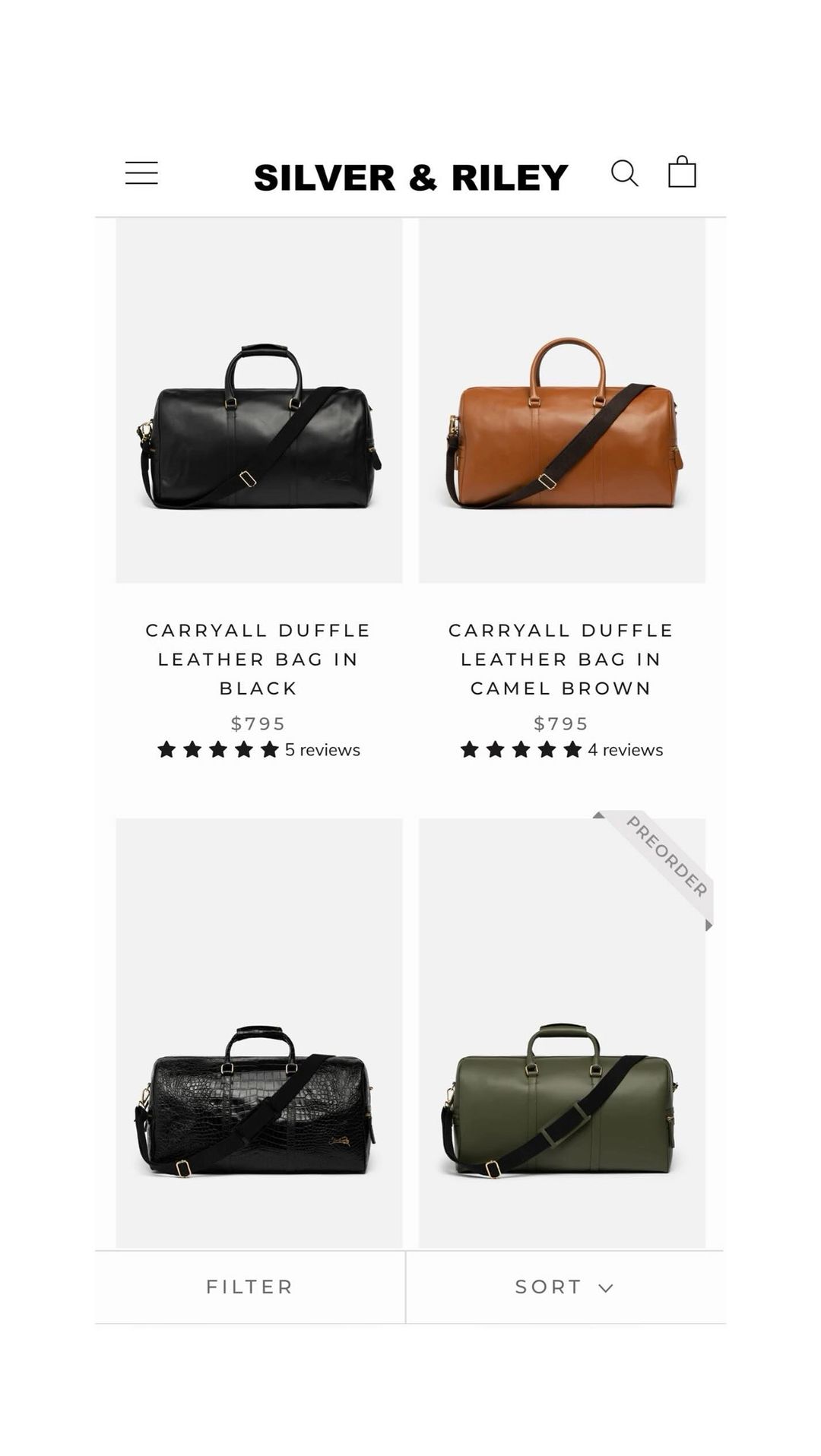Open the shopping bag
The width and height of the screenshot is (821, 1456).
point(682,173)
